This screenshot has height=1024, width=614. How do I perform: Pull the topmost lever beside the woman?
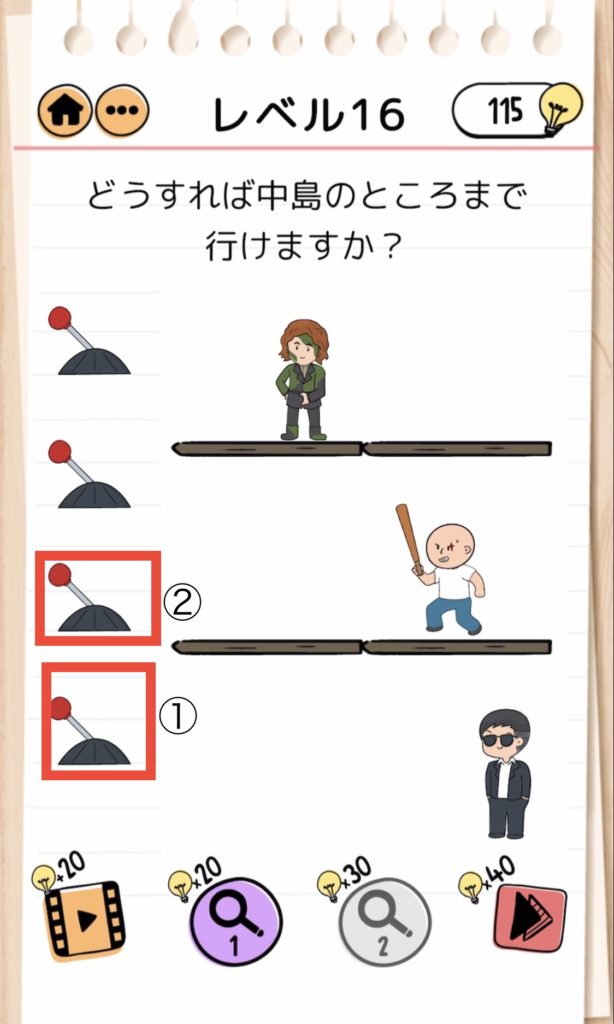pos(92,344)
